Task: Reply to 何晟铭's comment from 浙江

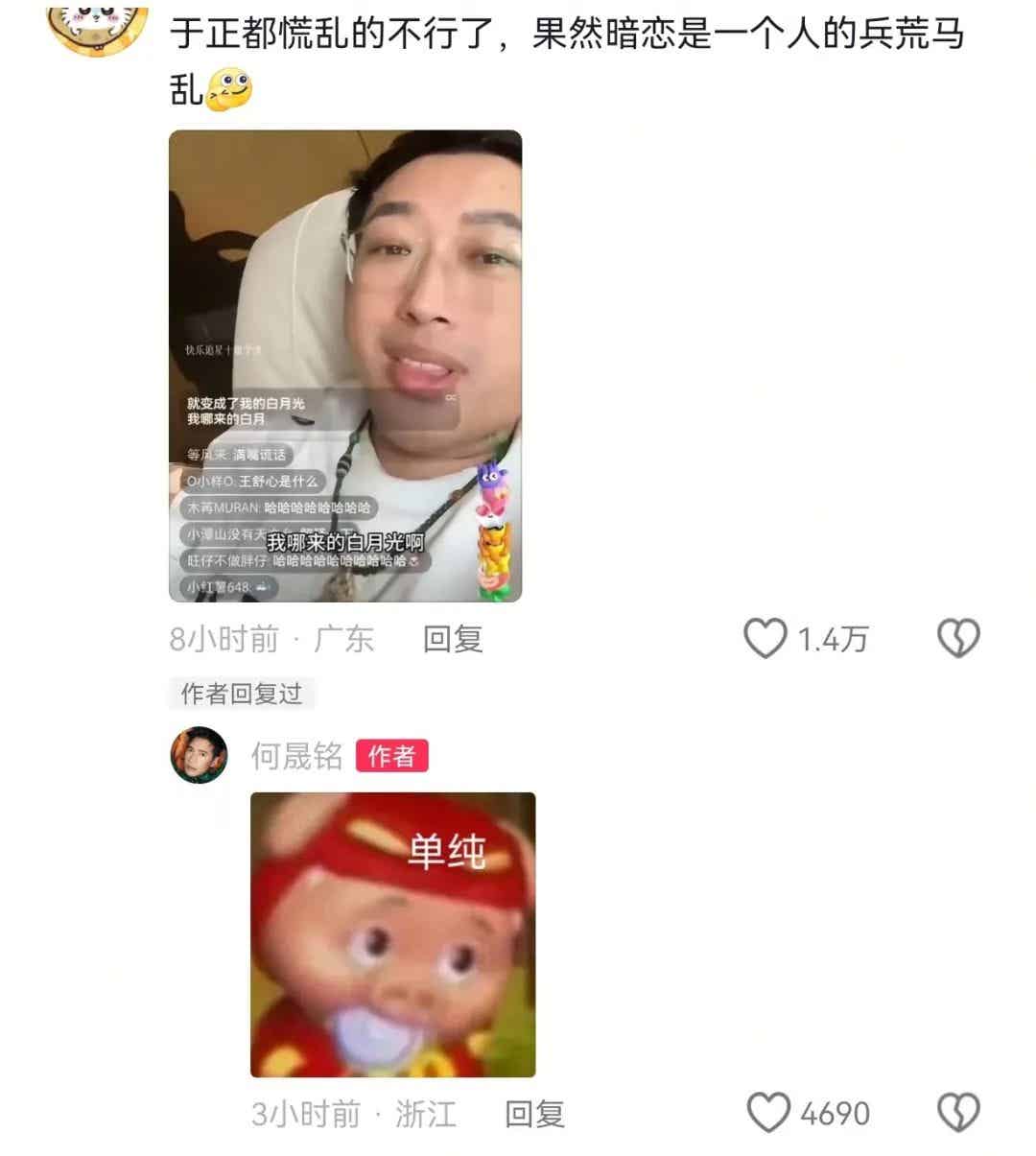Action: (534, 1114)
